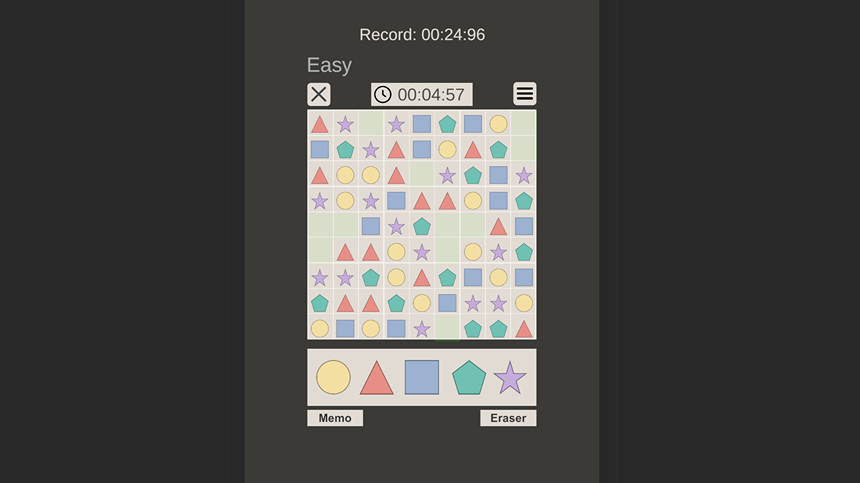Close the puzzle with the X button

tap(319, 94)
